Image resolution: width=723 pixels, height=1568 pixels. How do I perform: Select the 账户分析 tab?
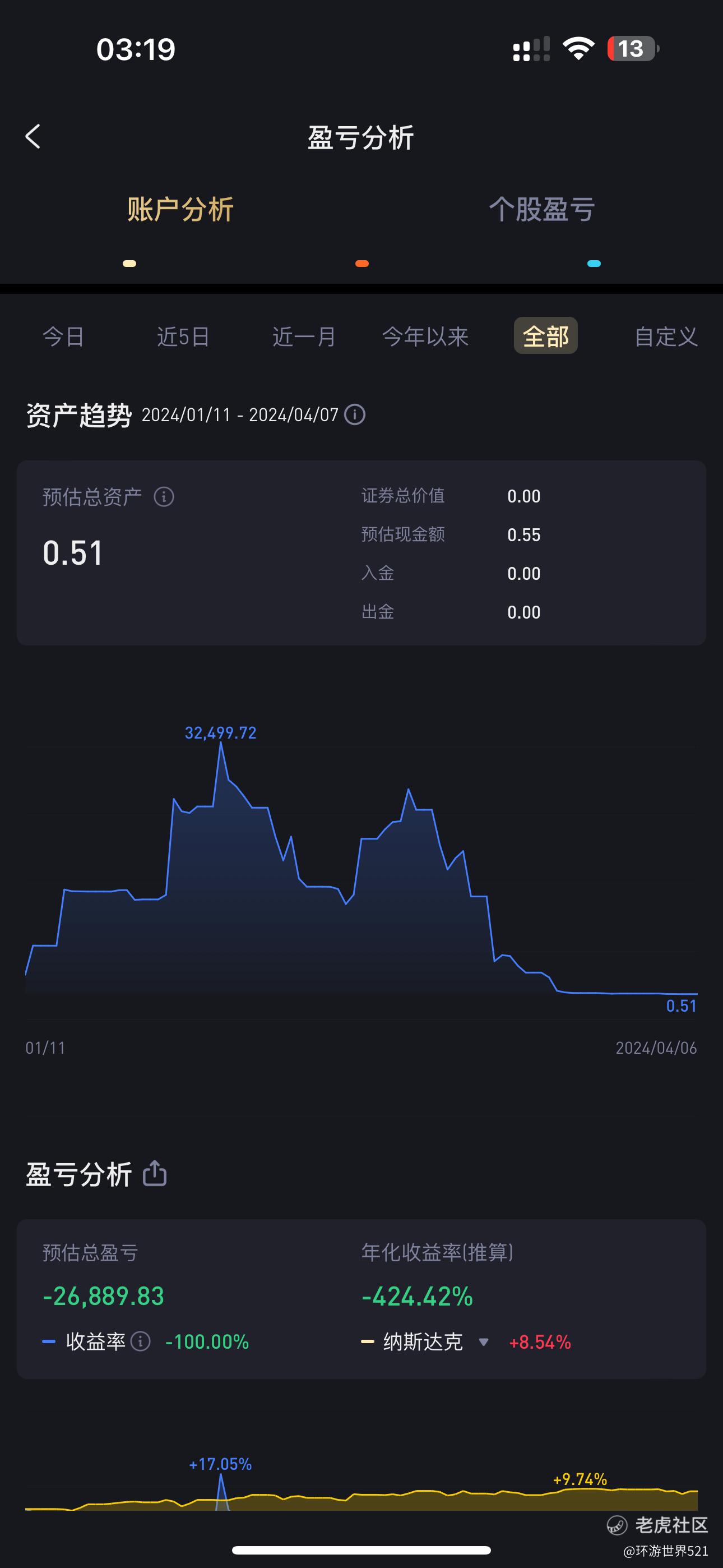pyautogui.click(x=180, y=209)
